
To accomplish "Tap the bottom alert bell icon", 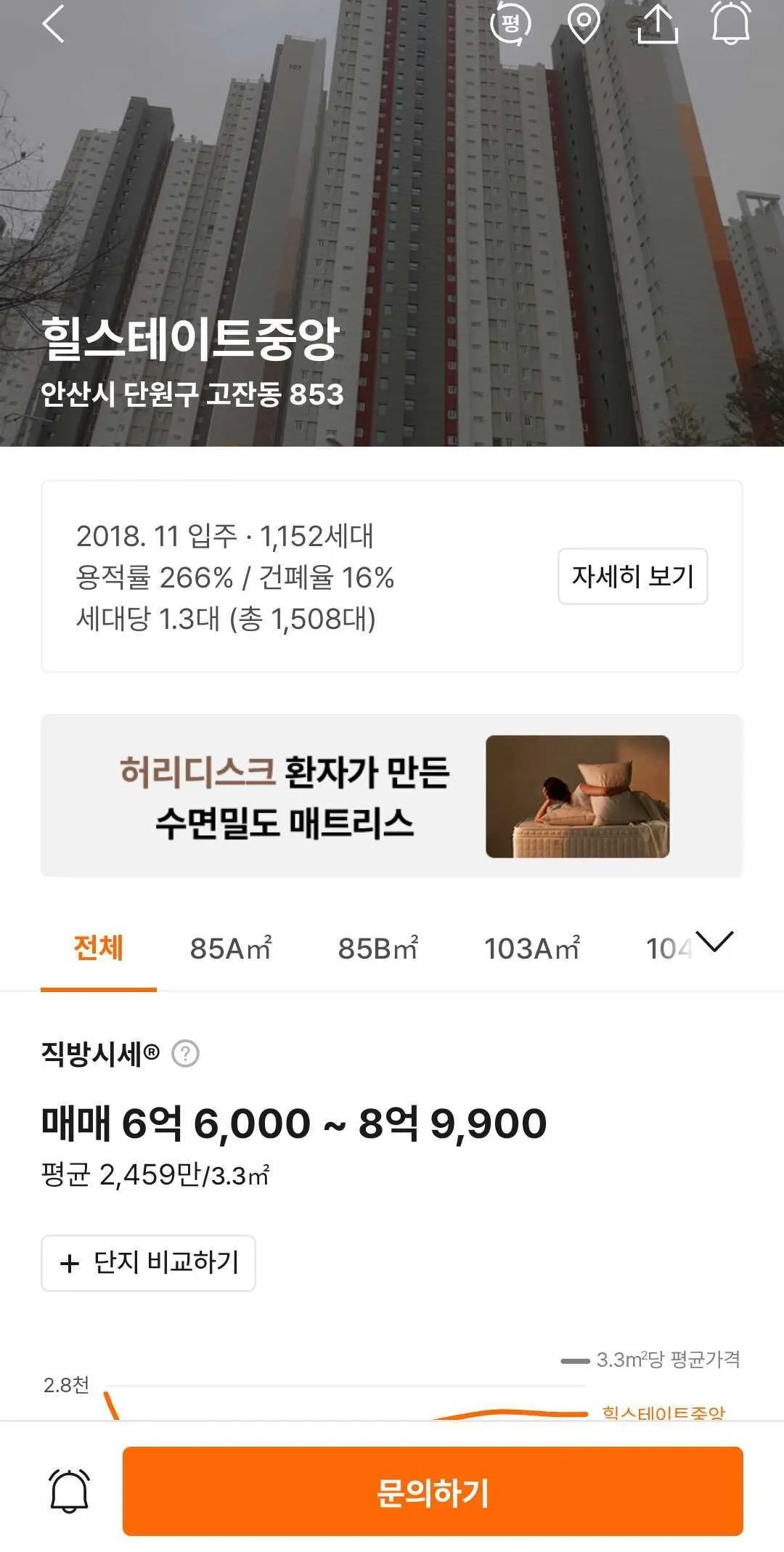I will (x=69, y=1491).
